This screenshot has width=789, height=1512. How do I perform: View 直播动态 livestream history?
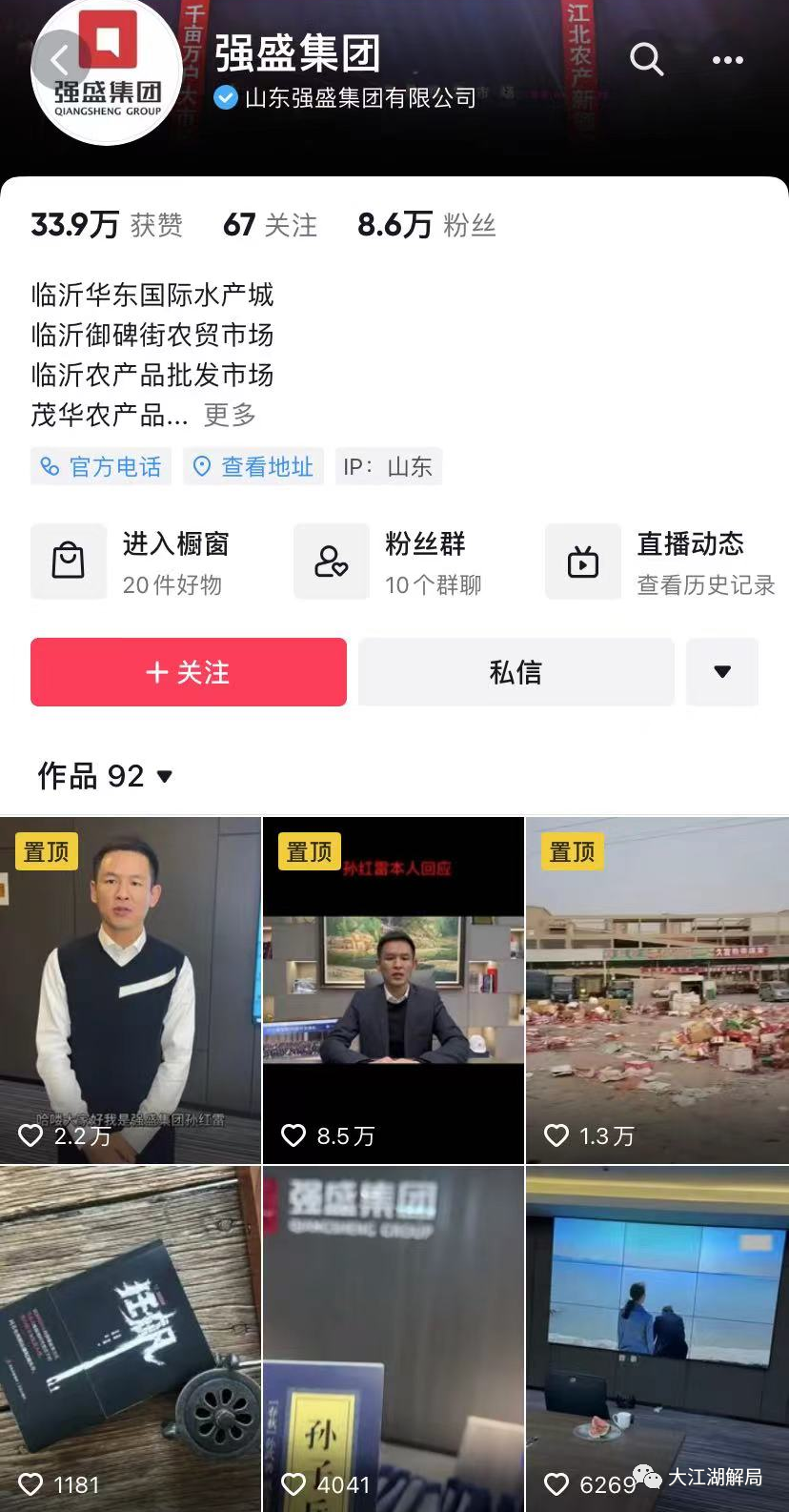pos(662,562)
